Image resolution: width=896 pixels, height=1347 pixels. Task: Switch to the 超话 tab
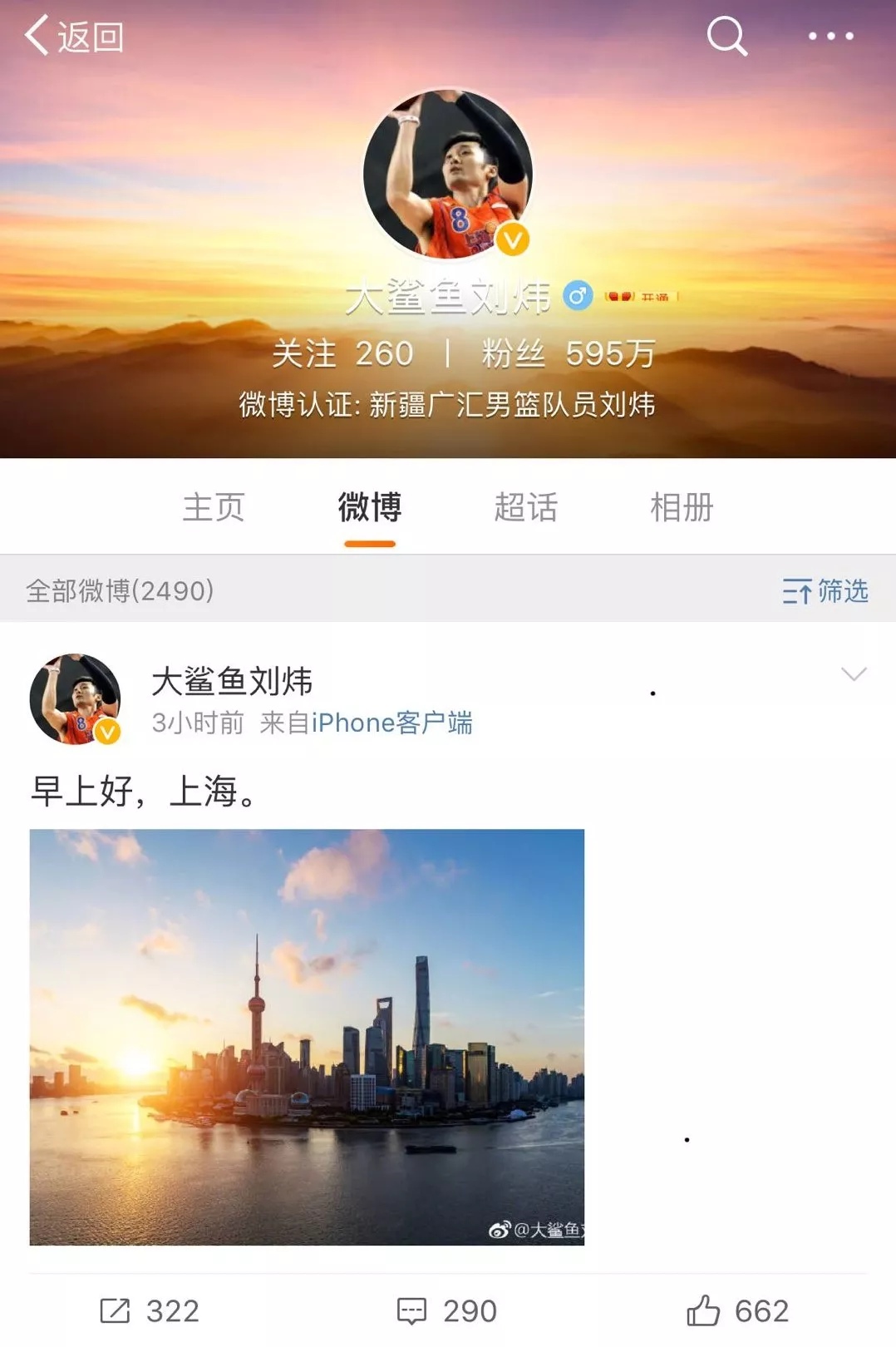point(525,507)
